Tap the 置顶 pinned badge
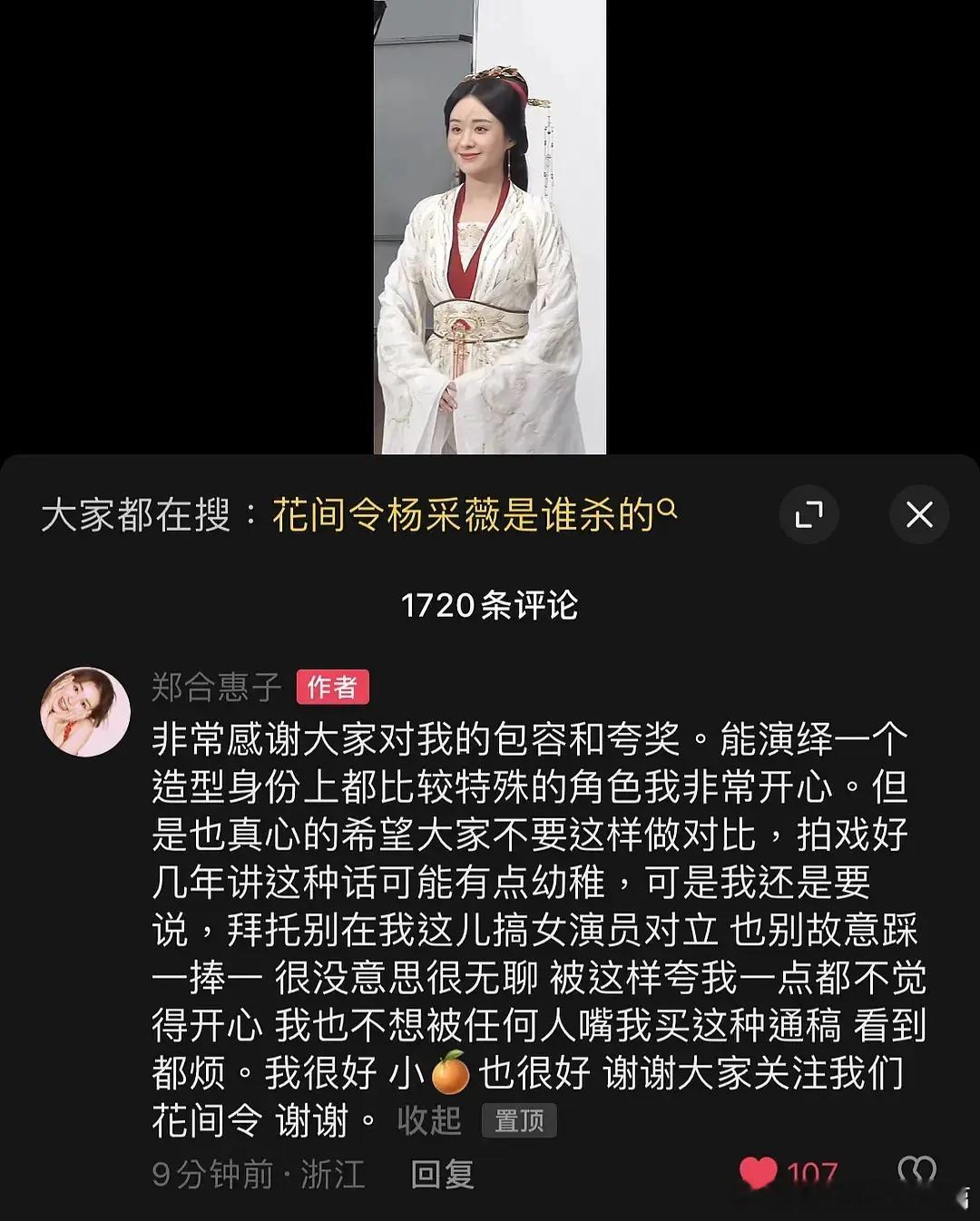 coord(516,1121)
